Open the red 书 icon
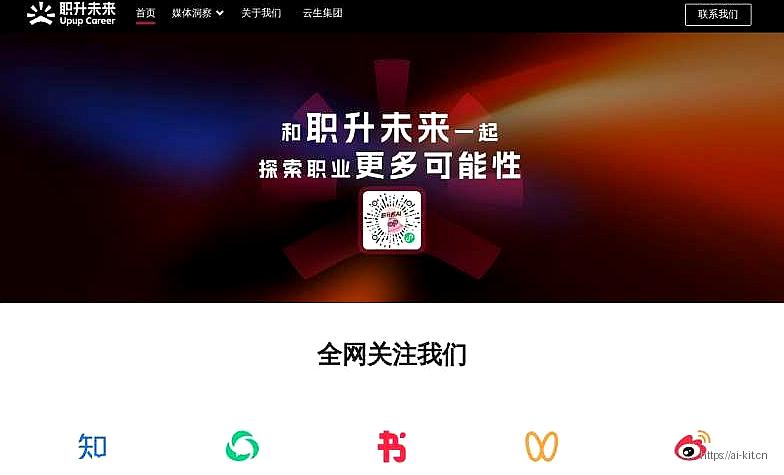Screen dimensions: 784x475 [x=391, y=446]
